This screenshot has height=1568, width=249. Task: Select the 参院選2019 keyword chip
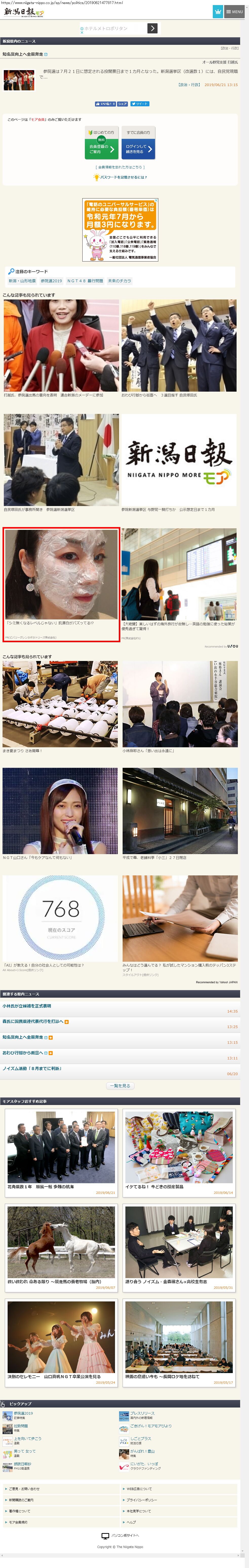point(51,280)
